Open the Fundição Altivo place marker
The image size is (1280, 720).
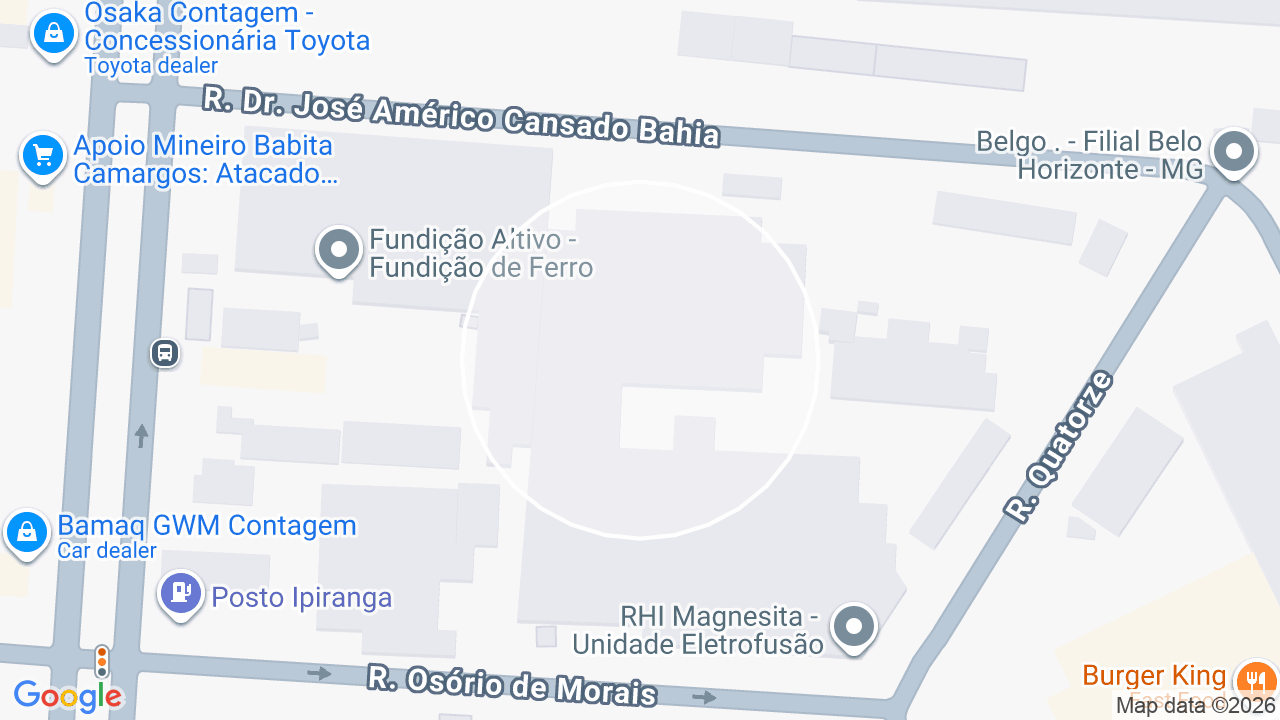(339, 250)
